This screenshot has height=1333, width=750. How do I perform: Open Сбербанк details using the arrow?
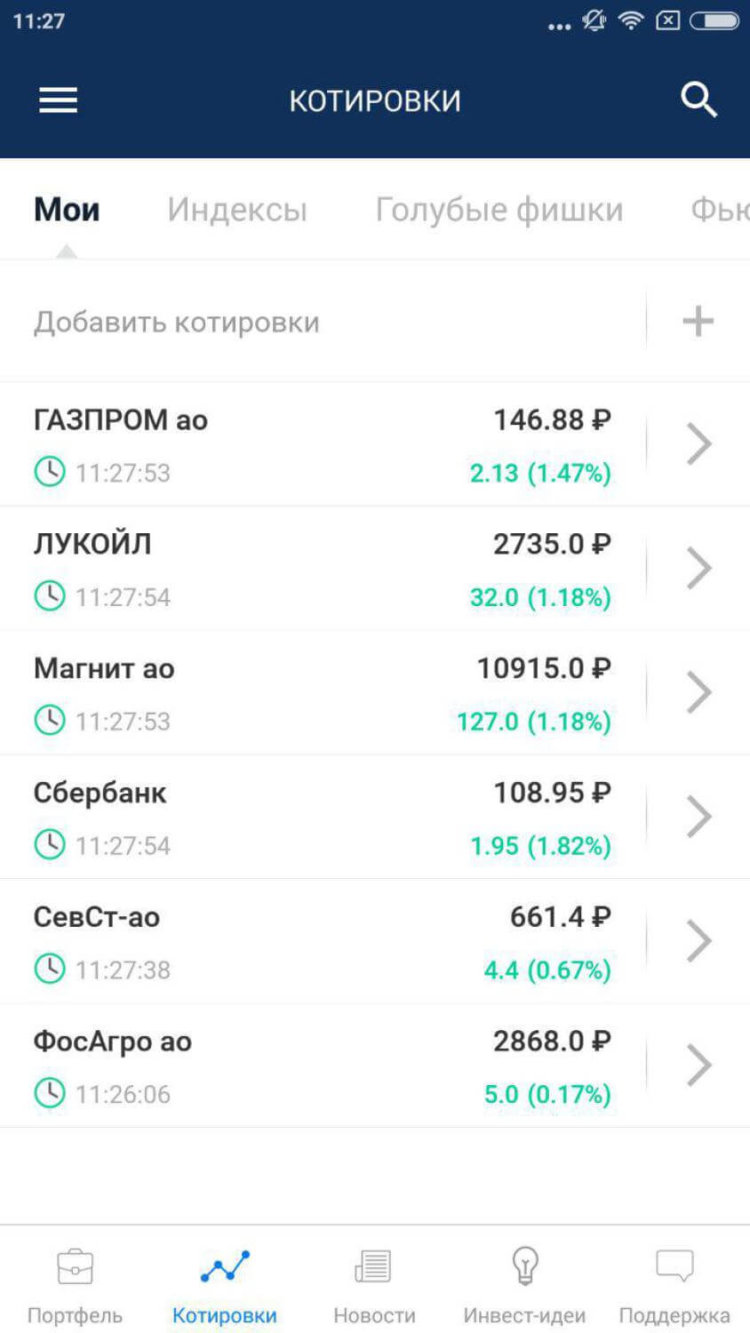pyautogui.click(x=698, y=816)
